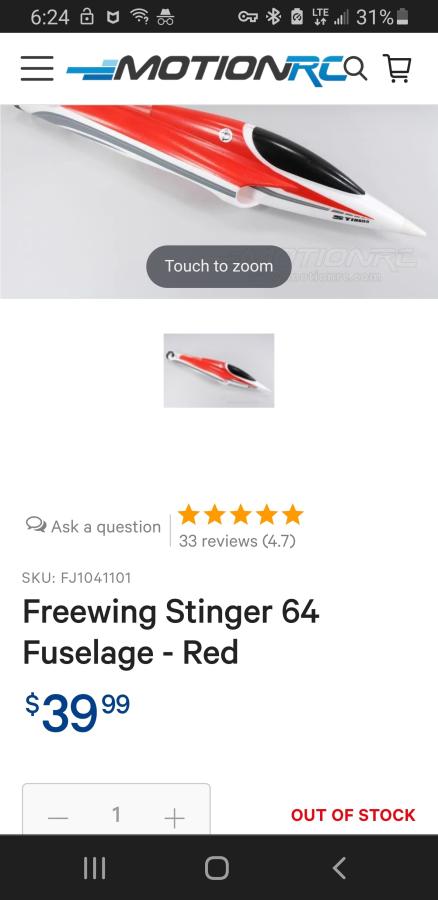The width and height of the screenshot is (438, 900).
Task: View the shopping cart
Action: [397, 69]
